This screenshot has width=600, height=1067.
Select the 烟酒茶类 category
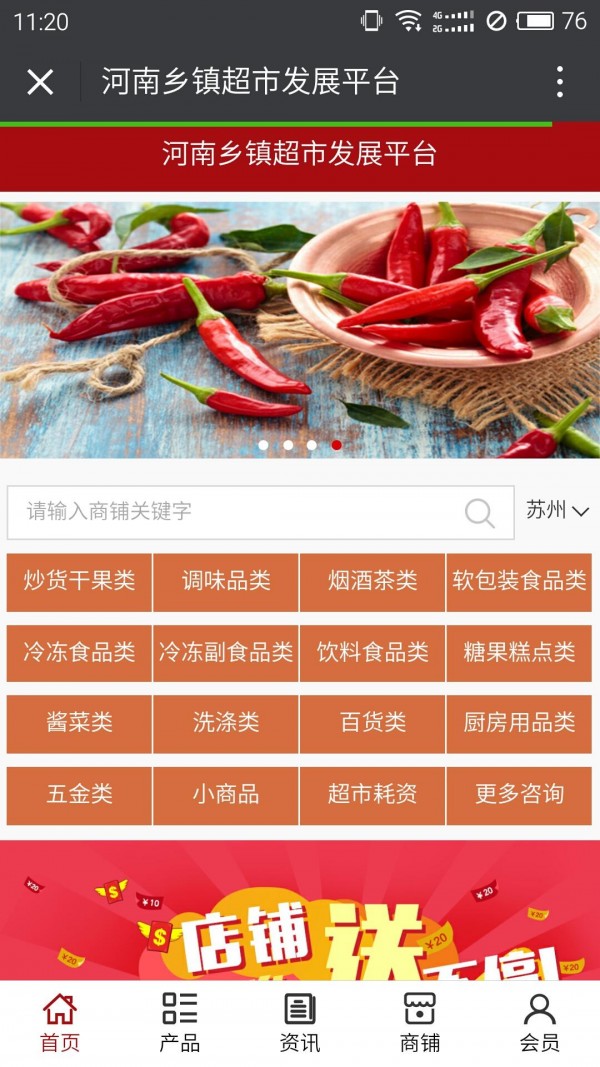[372, 582]
